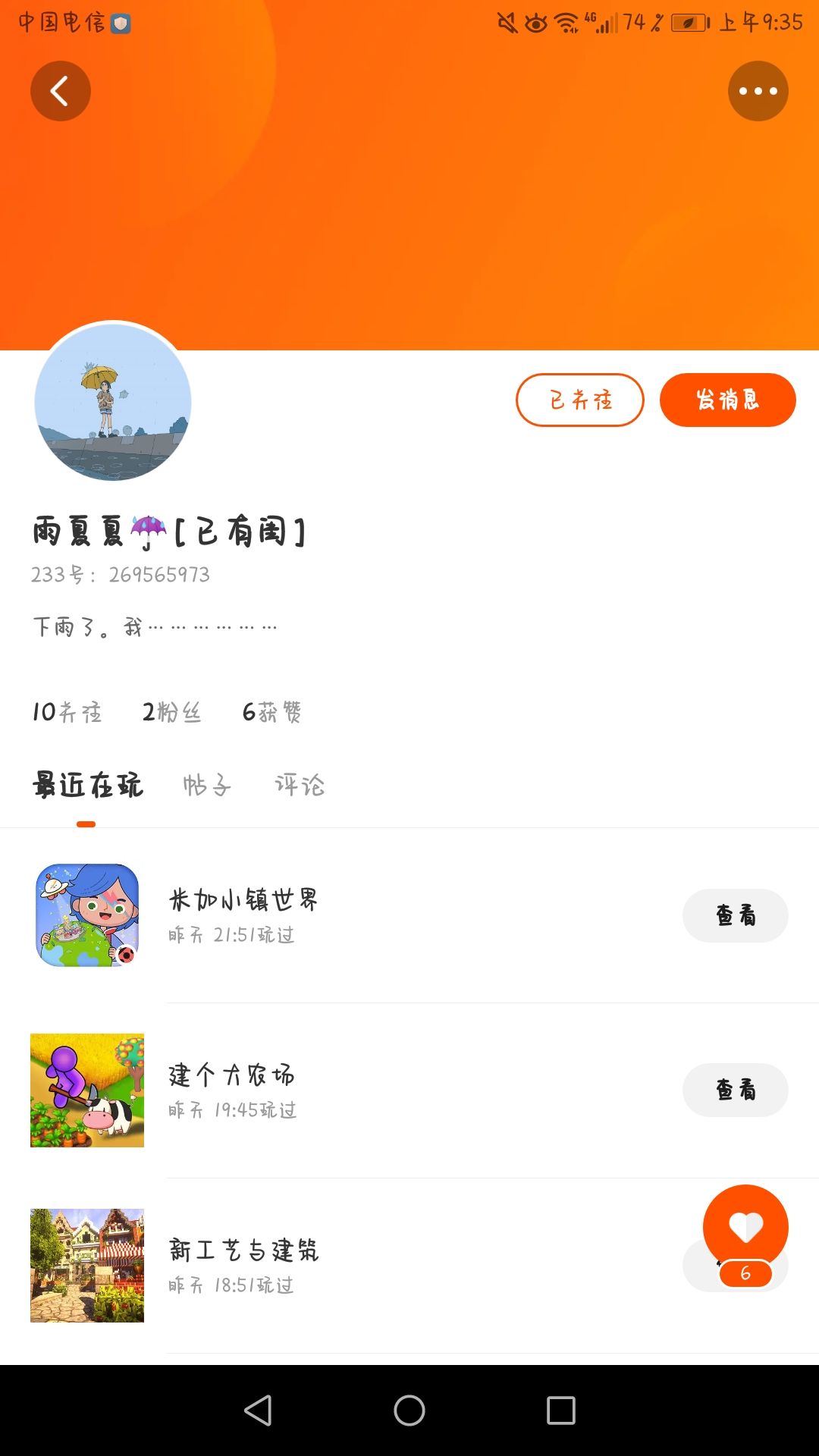The image size is (819, 1456).
Task: View the 2 粉丝 followers list
Action: coord(171,712)
